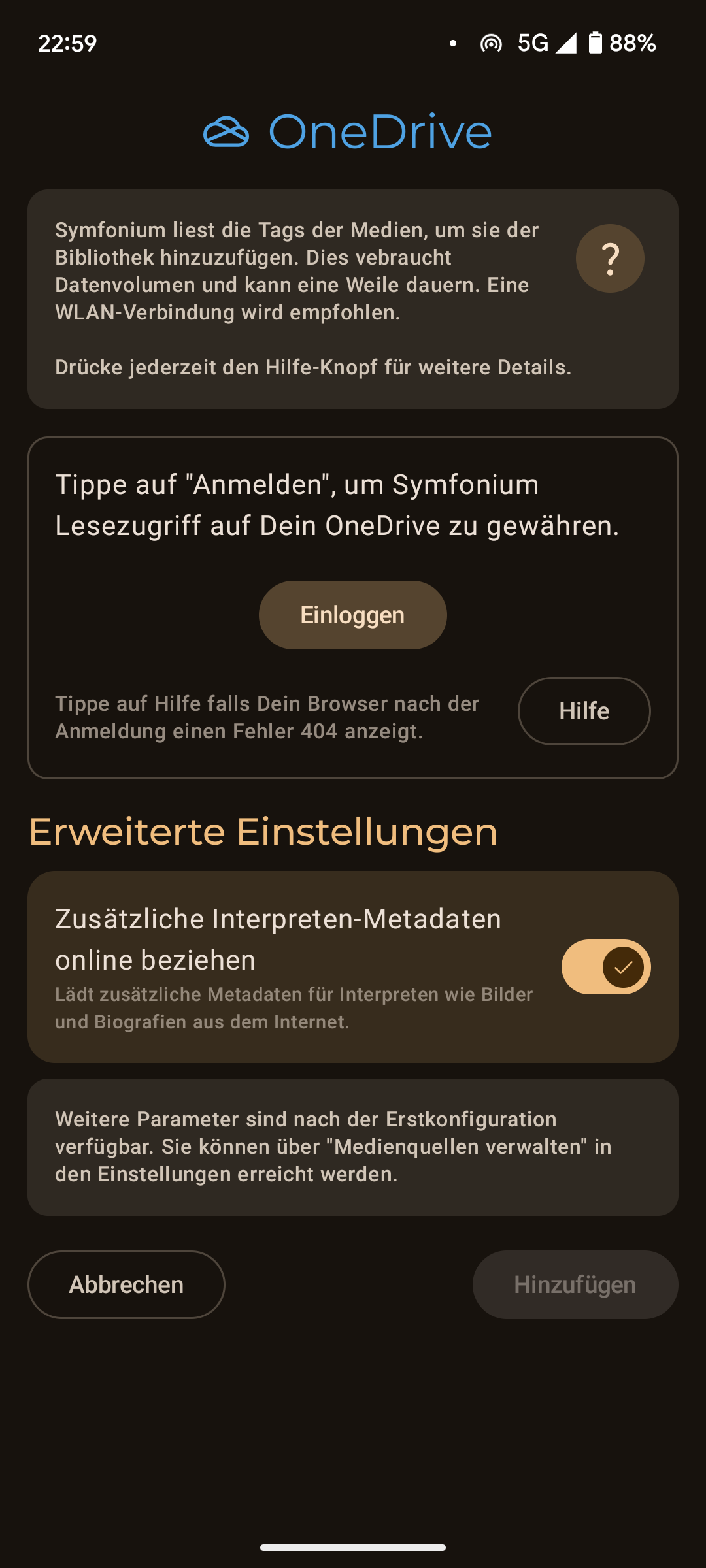
Task: Cancel setup with Abbrechen
Action: 126,1284
